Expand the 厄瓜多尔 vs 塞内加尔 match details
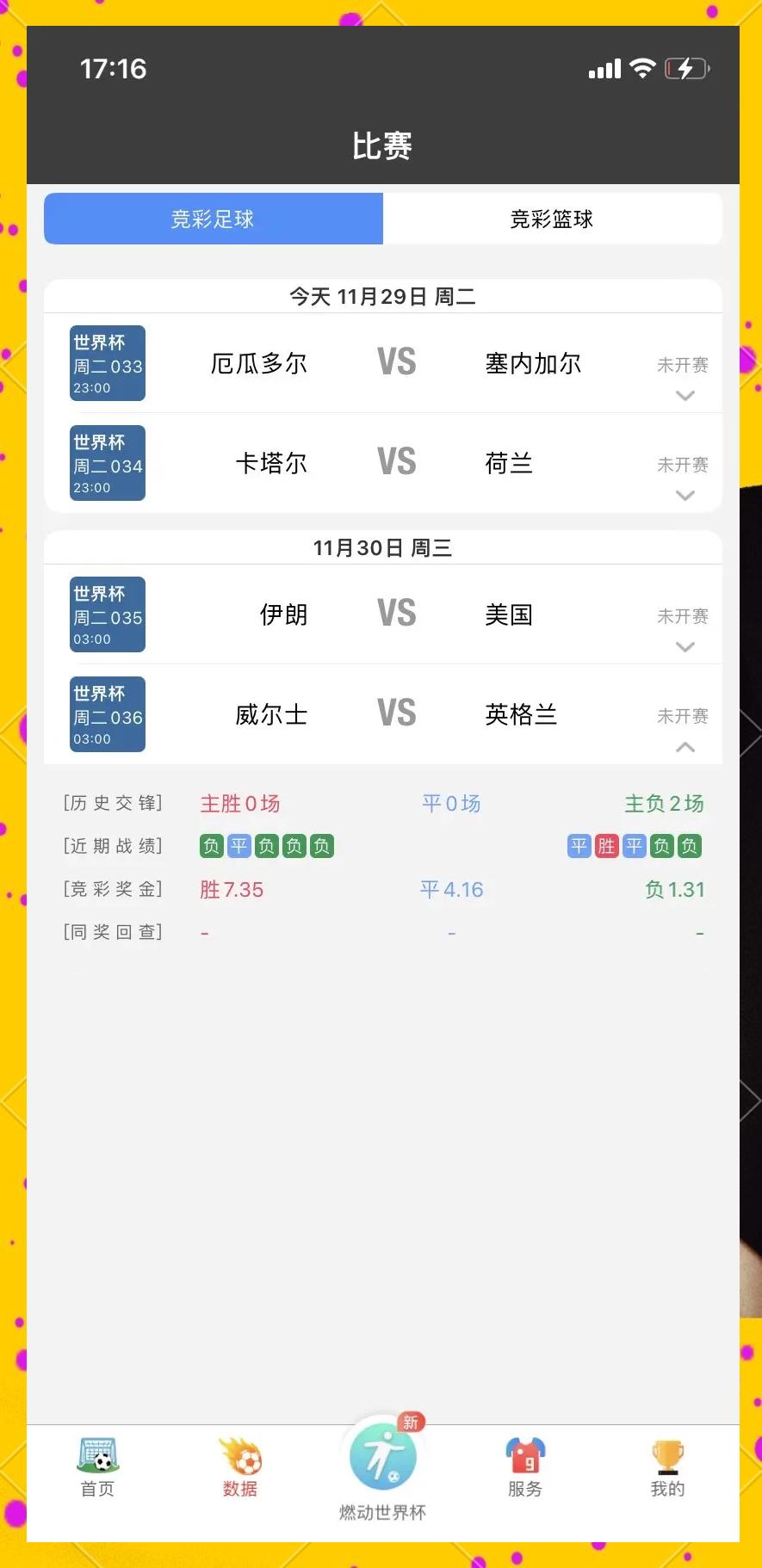 point(685,396)
